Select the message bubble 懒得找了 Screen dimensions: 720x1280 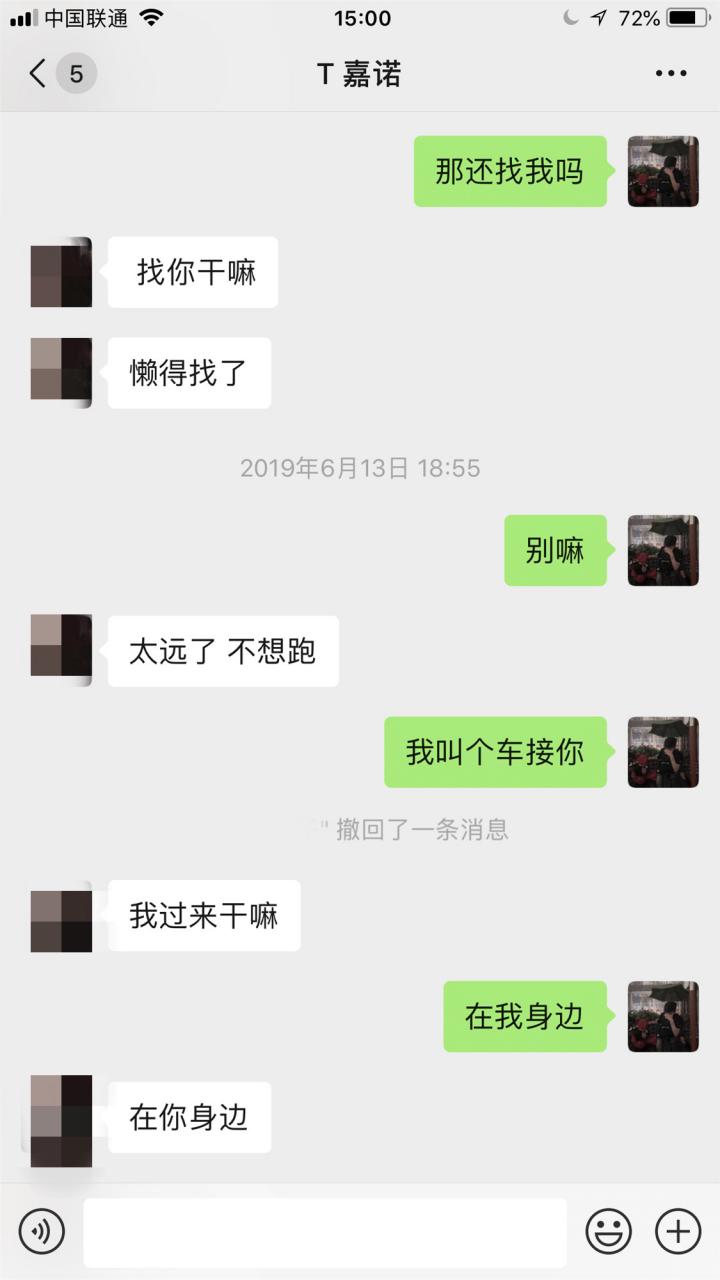click(189, 372)
